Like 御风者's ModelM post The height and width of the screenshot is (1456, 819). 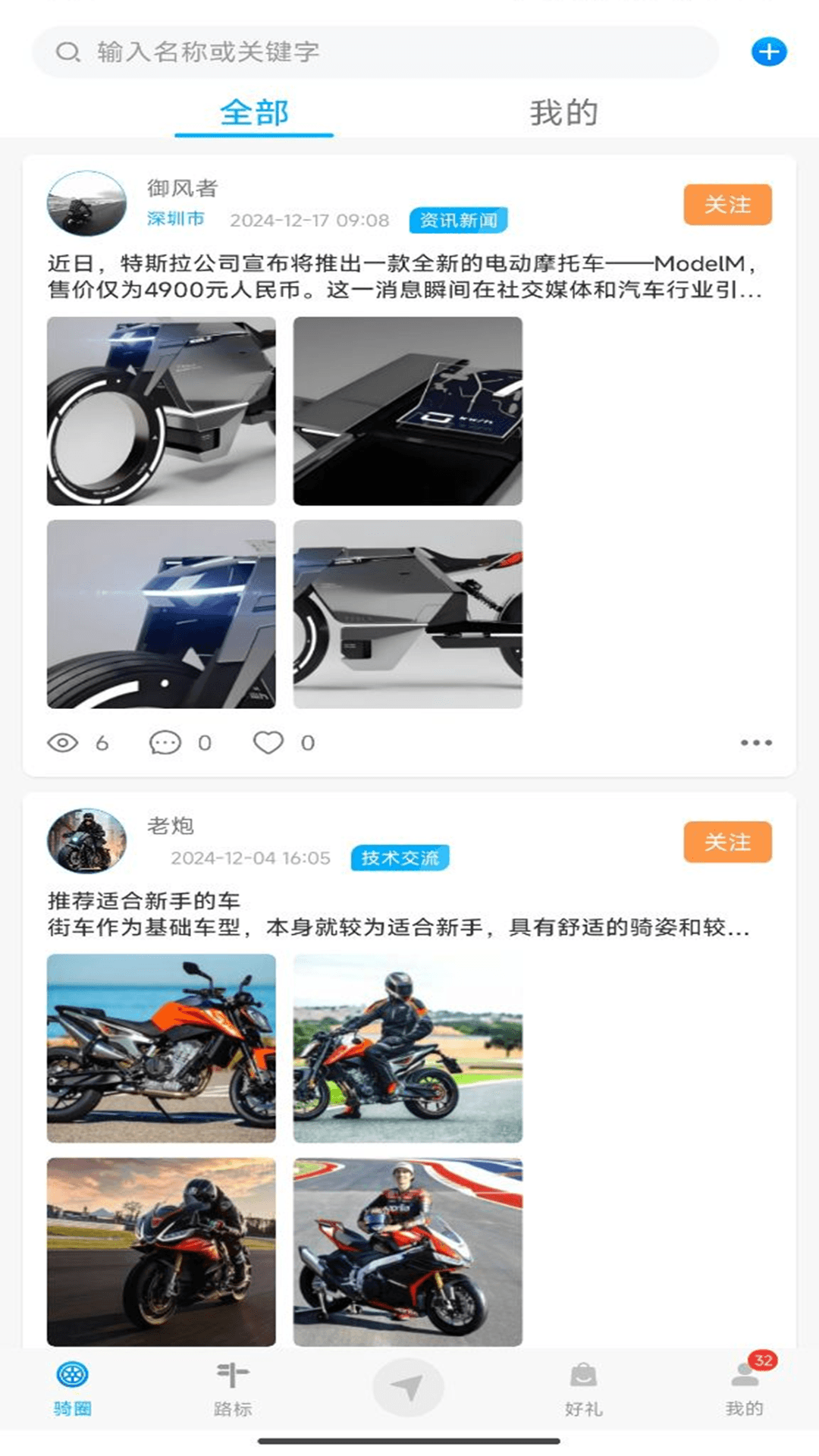pyautogui.click(x=268, y=742)
